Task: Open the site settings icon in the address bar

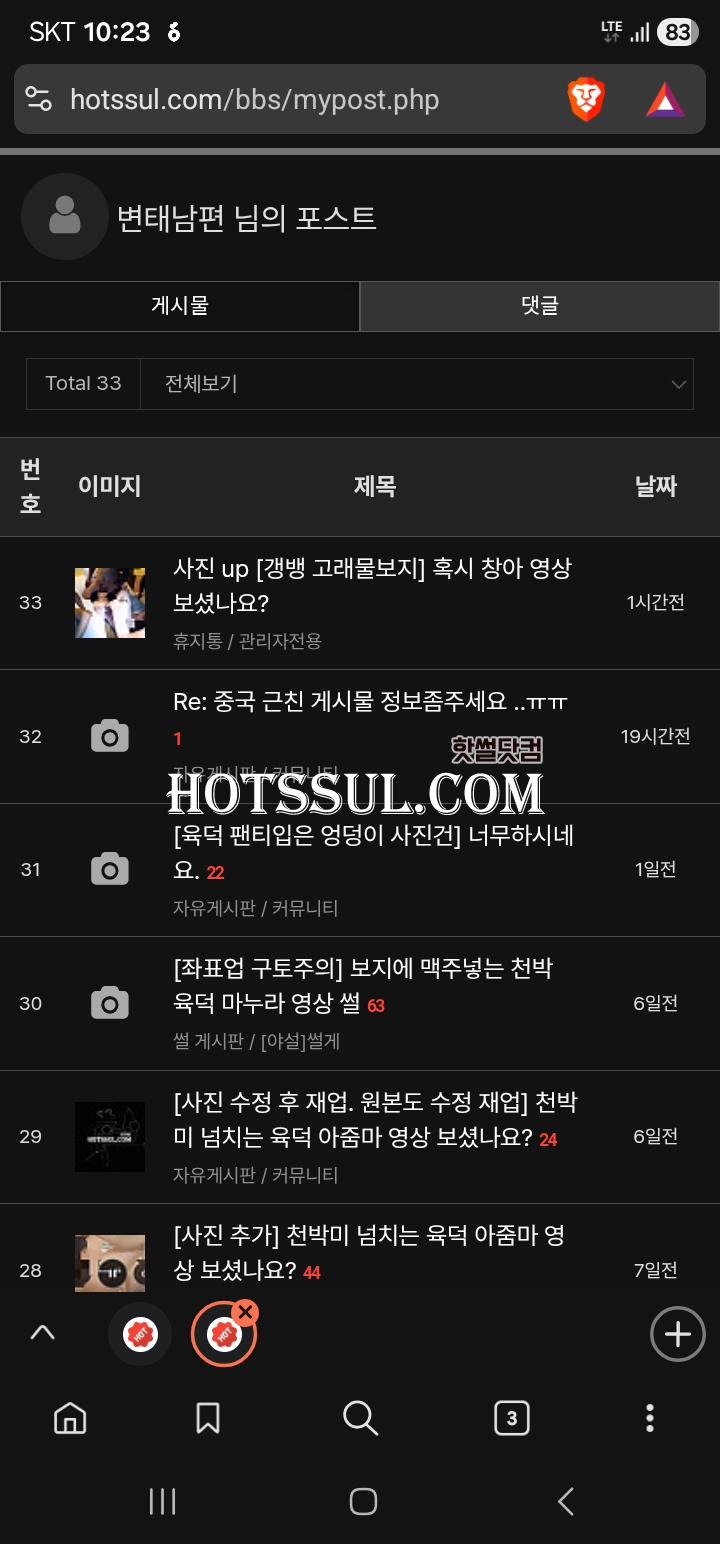Action: coord(38,100)
